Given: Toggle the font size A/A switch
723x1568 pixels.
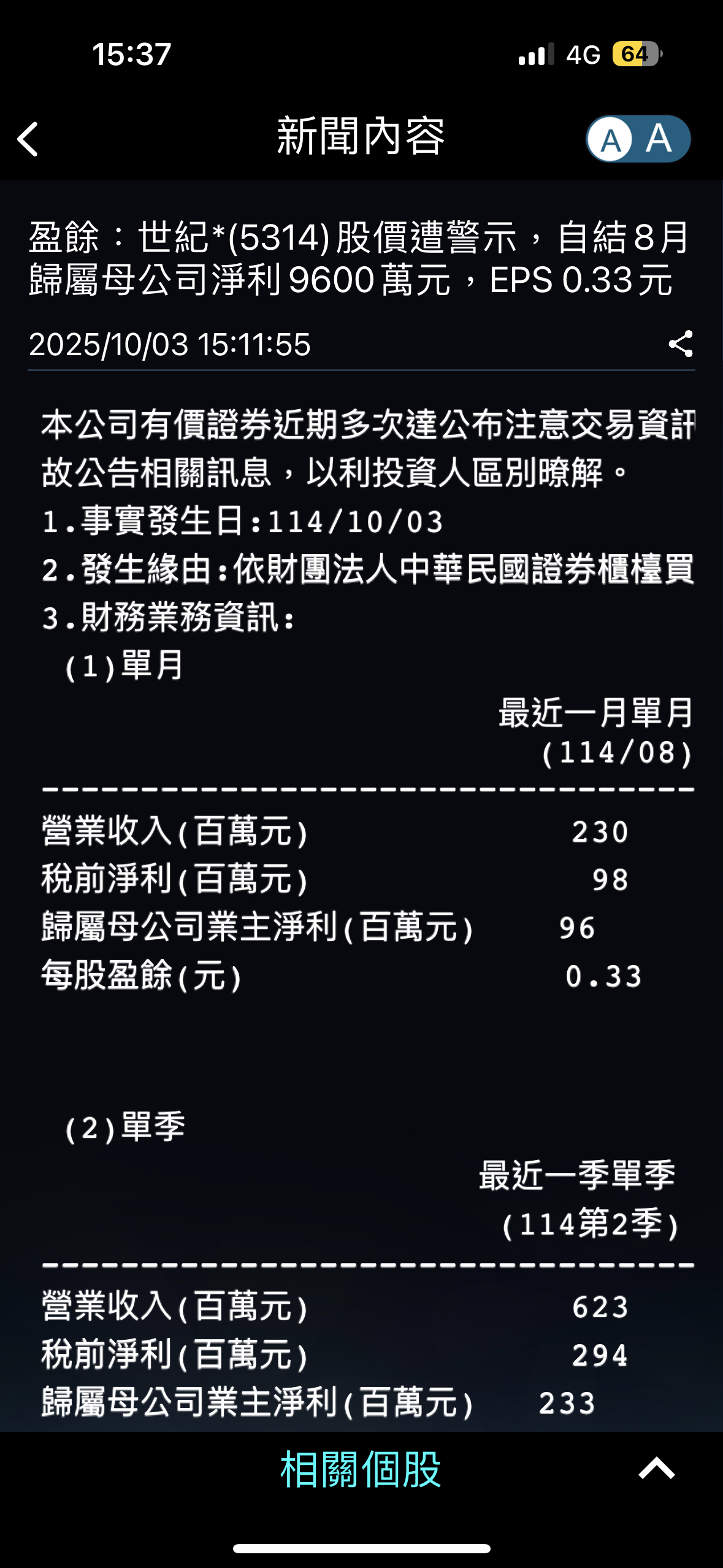Looking at the screenshot, I should pos(638,139).
